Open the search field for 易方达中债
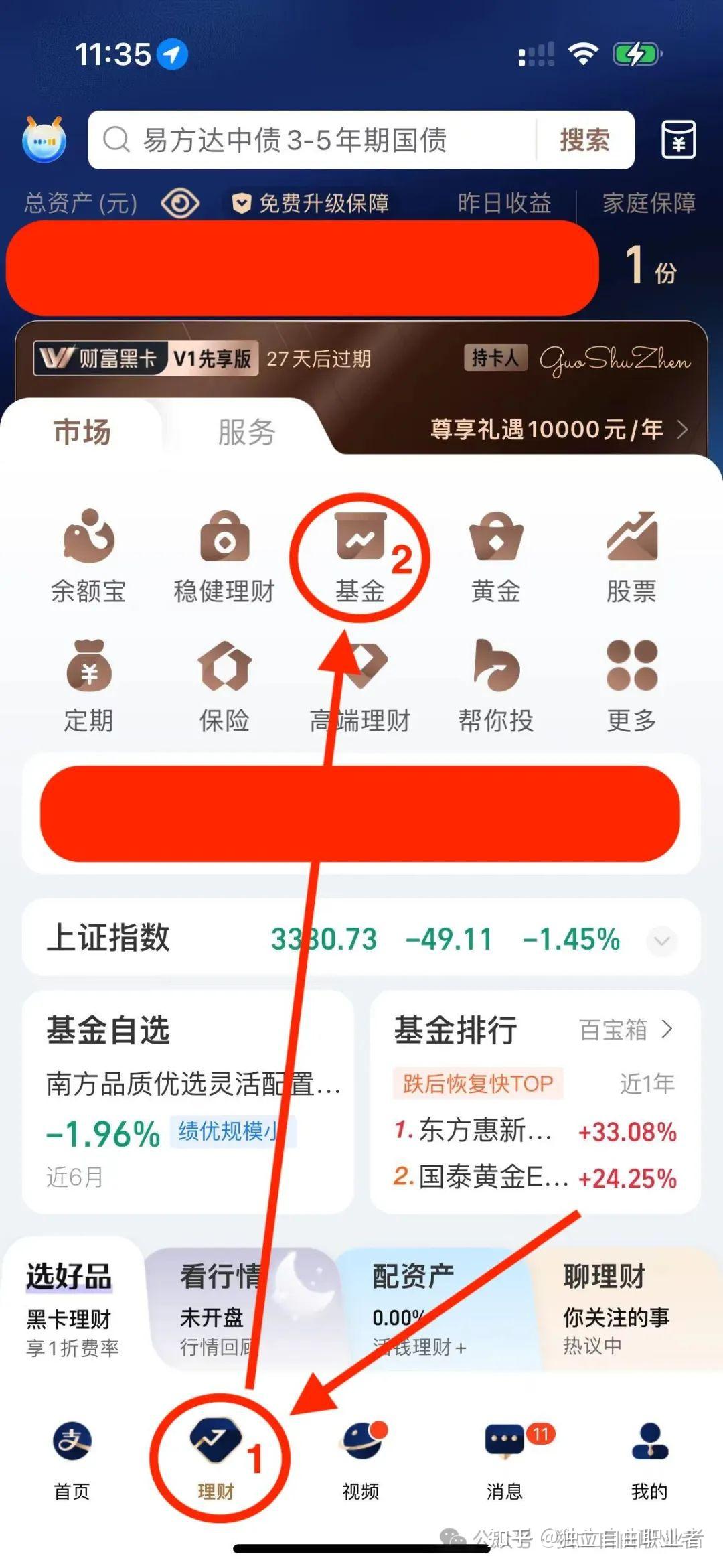Viewport: 723px width, 1568px height. [315, 140]
